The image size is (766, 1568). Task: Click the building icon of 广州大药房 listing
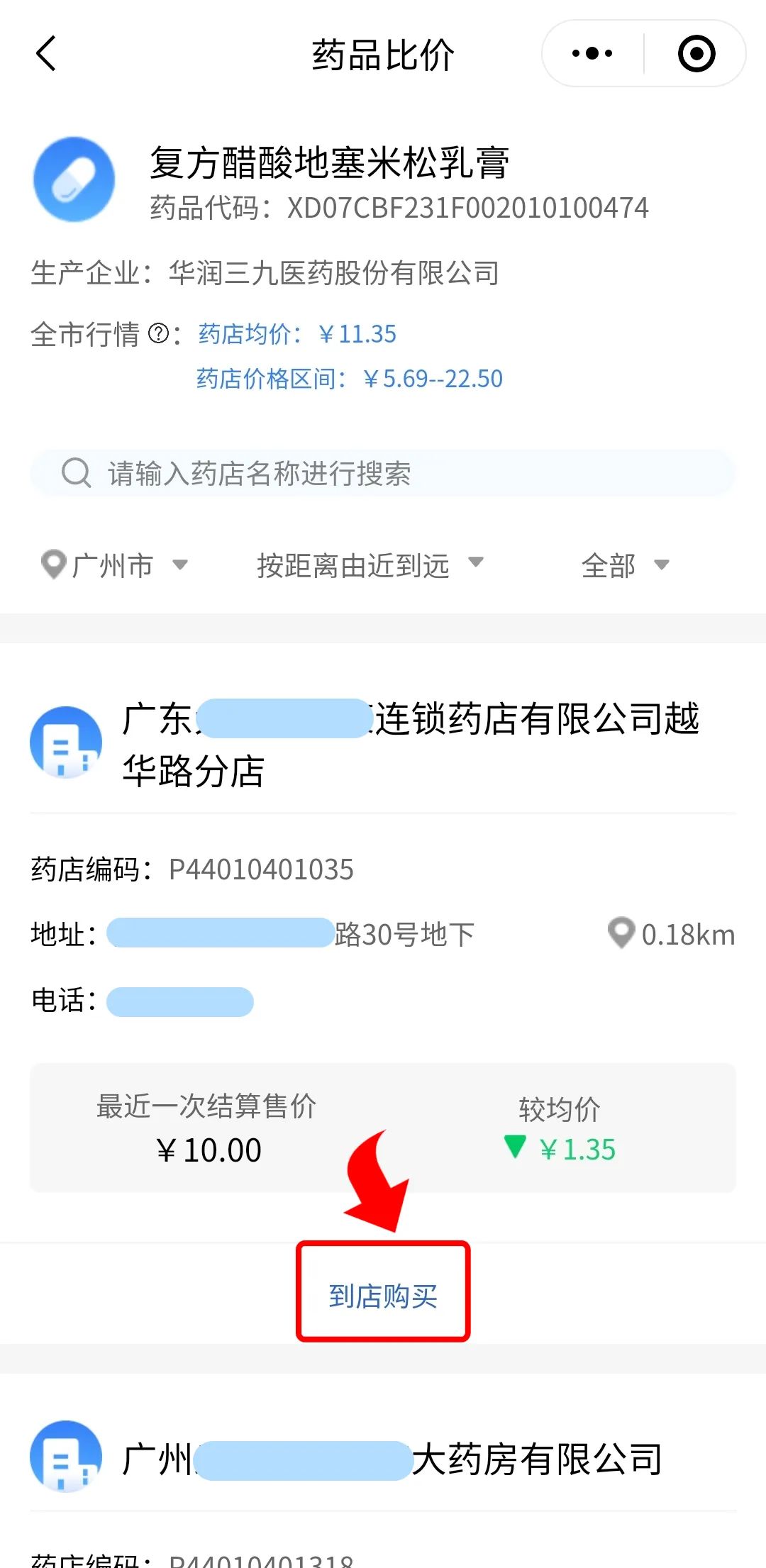tap(66, 1458)
